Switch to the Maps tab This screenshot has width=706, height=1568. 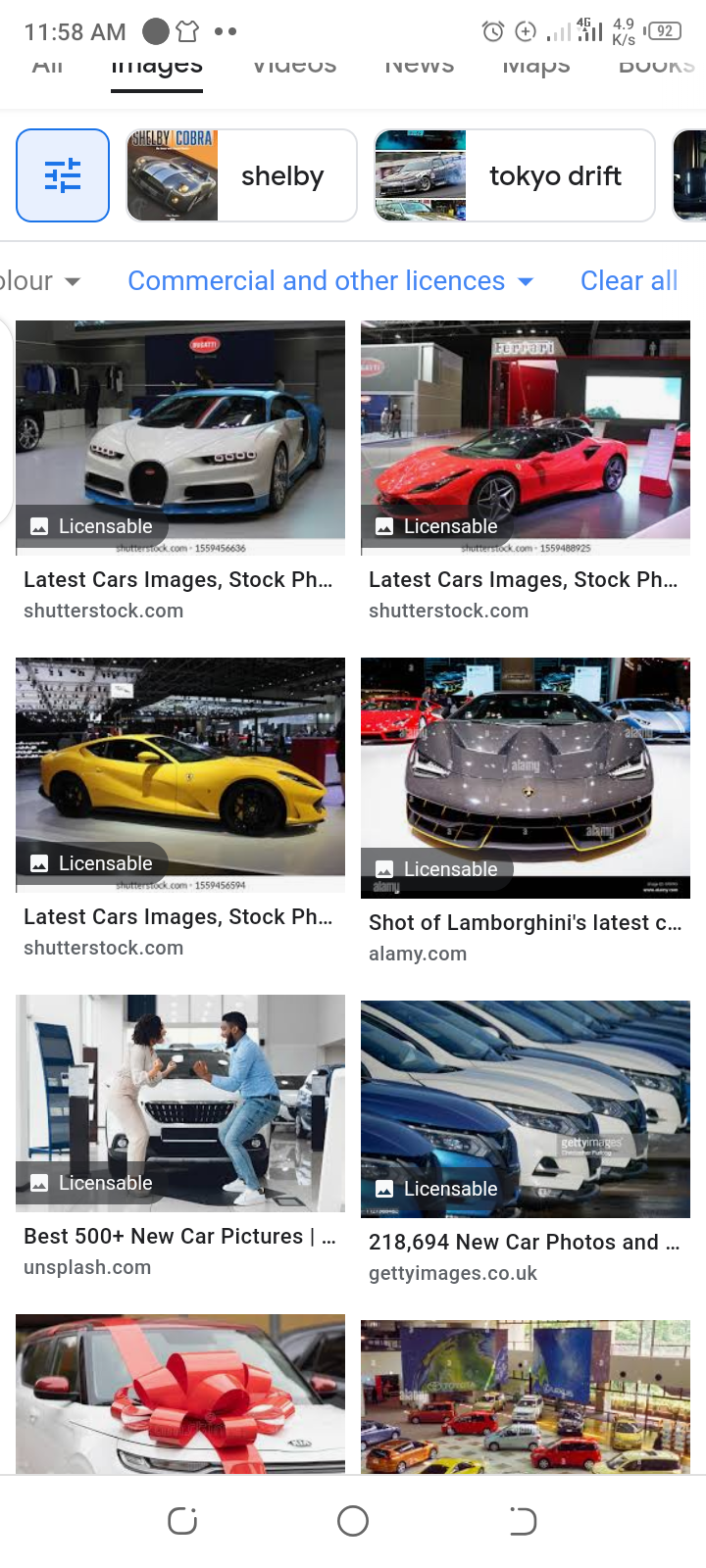pyautogui.click(x=535, y=67)
